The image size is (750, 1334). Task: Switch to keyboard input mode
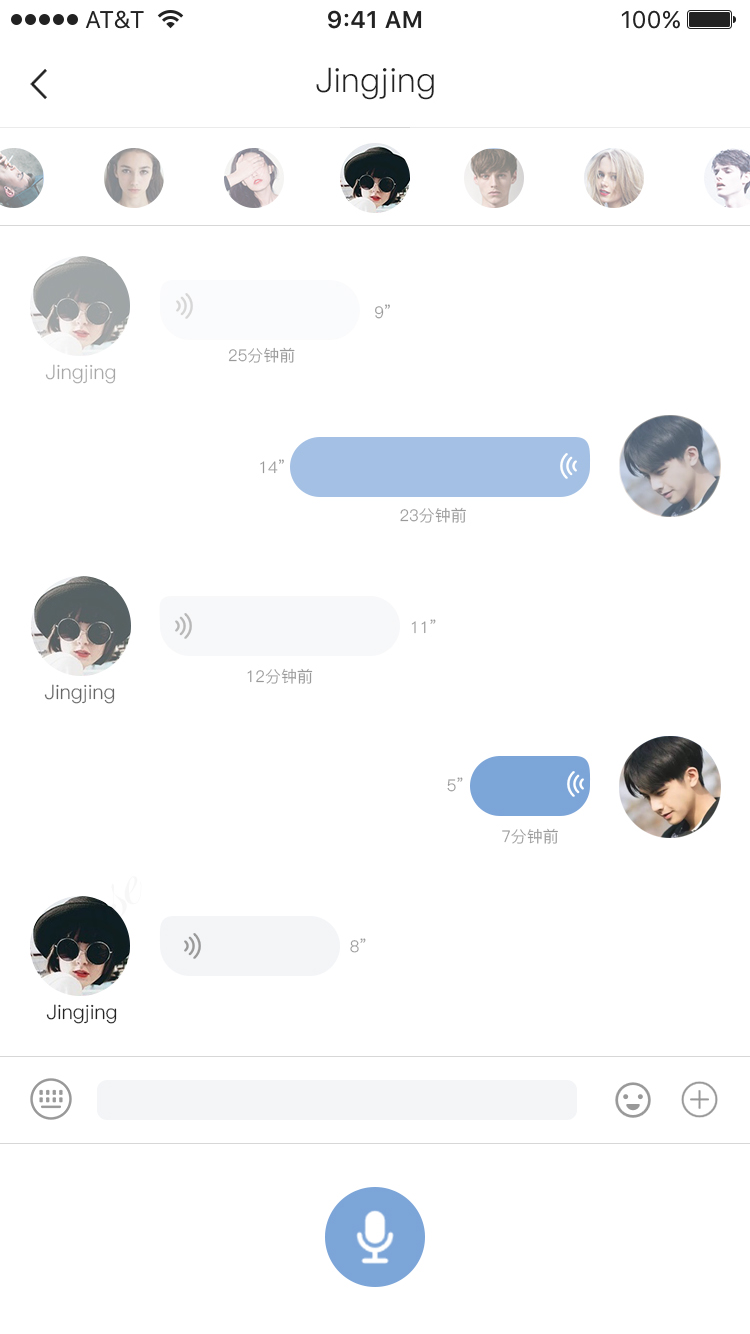[51, 1100]
